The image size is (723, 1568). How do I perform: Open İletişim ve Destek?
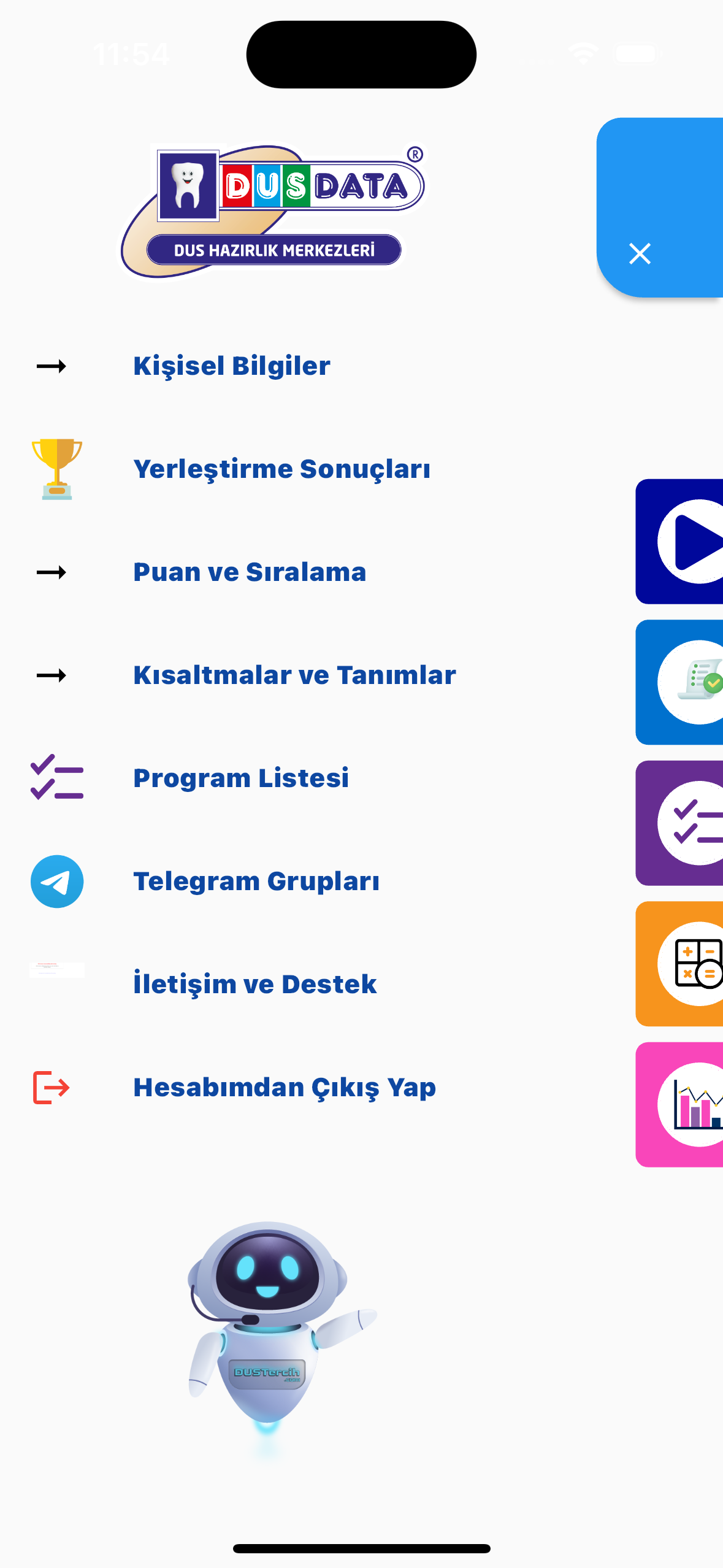254,985
